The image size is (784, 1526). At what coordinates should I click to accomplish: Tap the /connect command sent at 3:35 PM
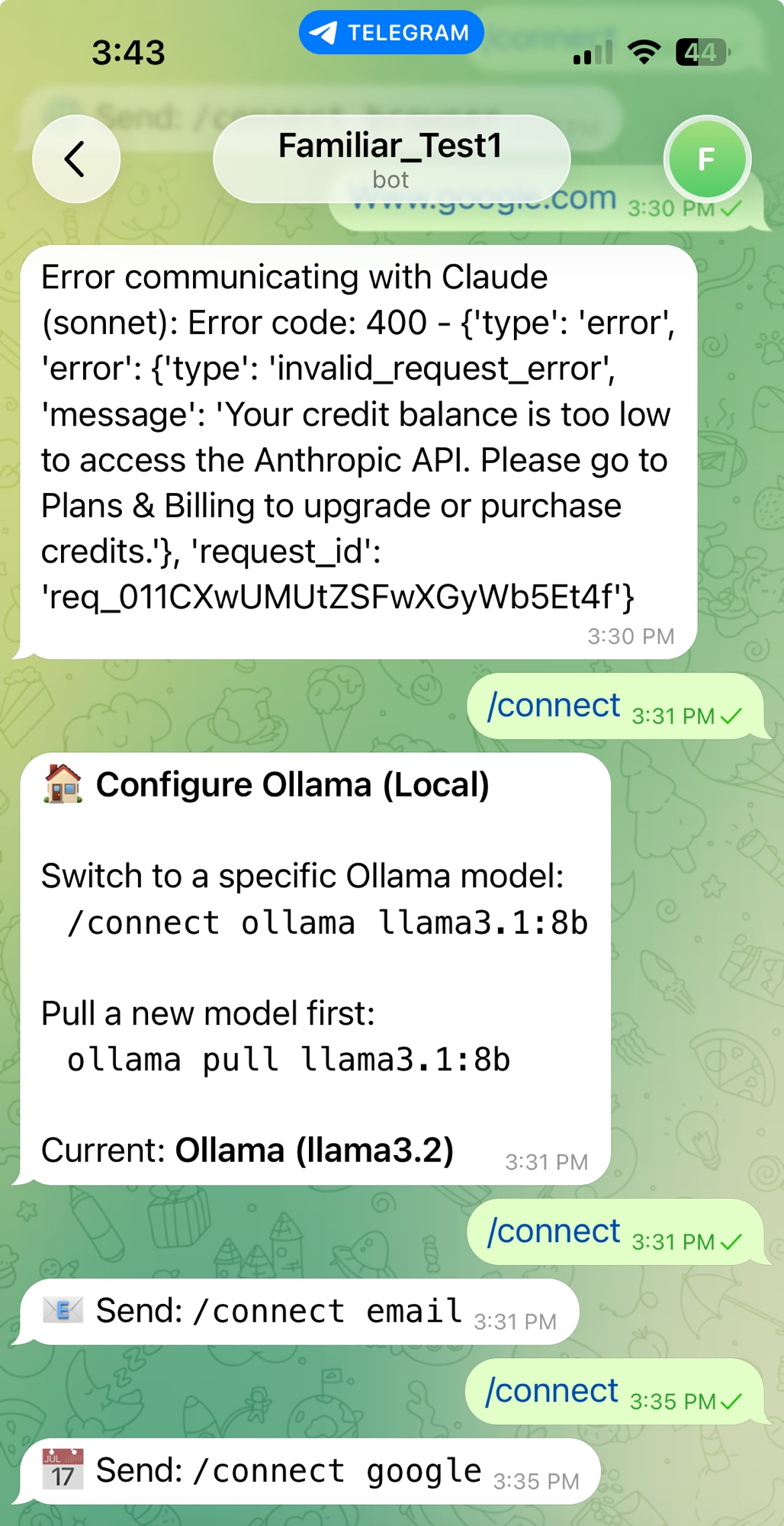tap(552, 1391)
